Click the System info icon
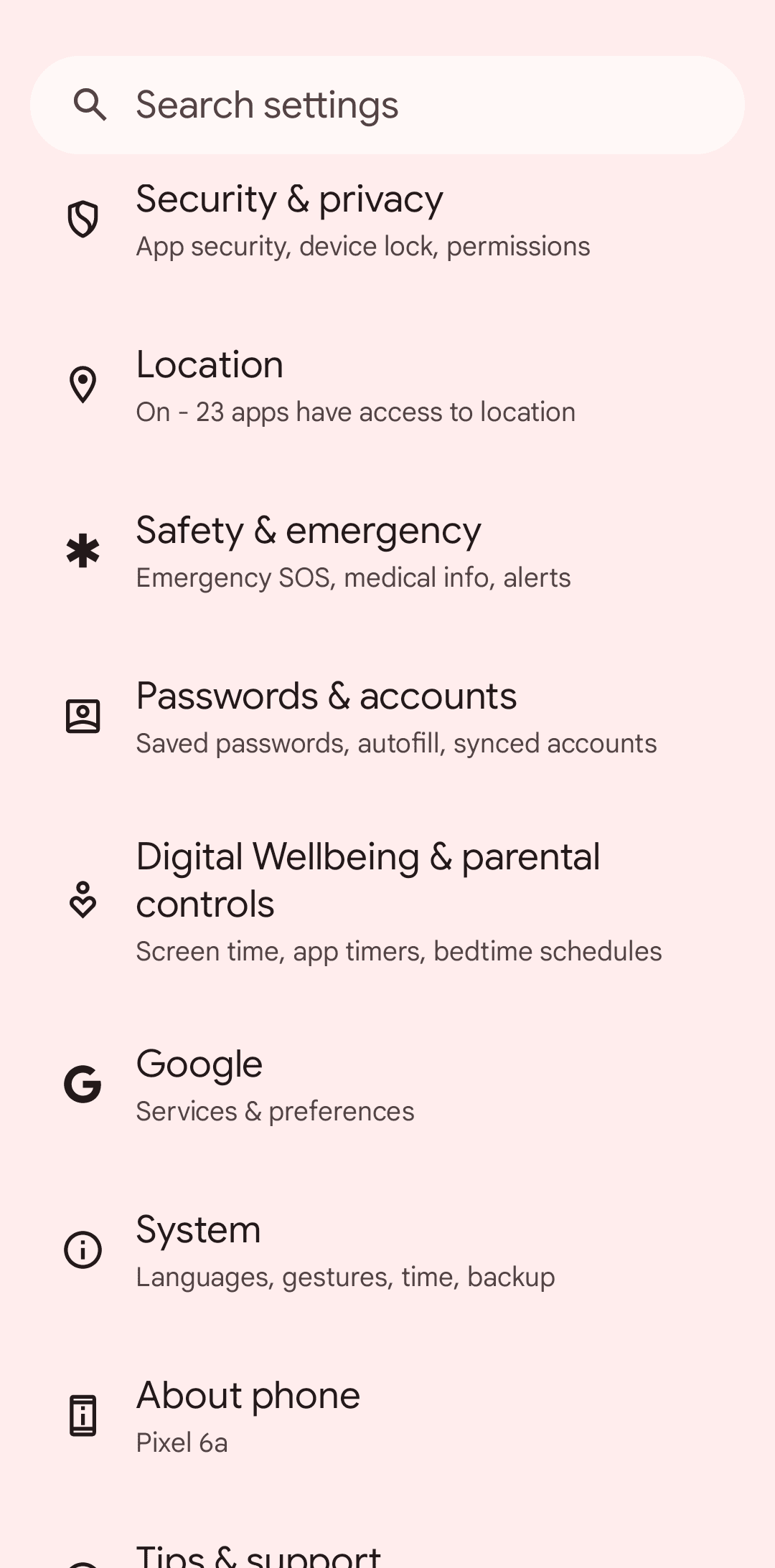 [x=83, y=1250]
